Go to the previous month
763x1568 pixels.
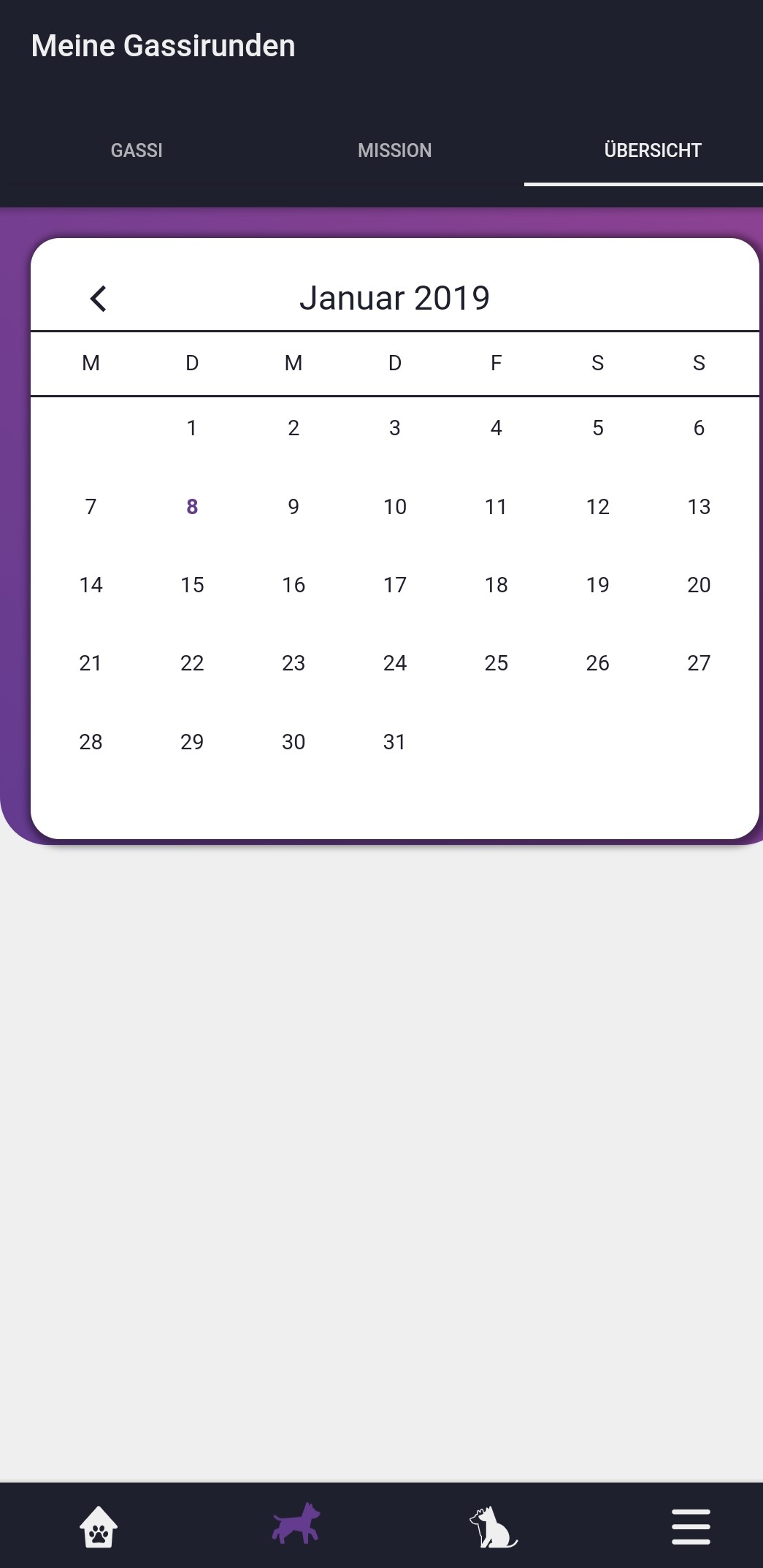[99, 298]
